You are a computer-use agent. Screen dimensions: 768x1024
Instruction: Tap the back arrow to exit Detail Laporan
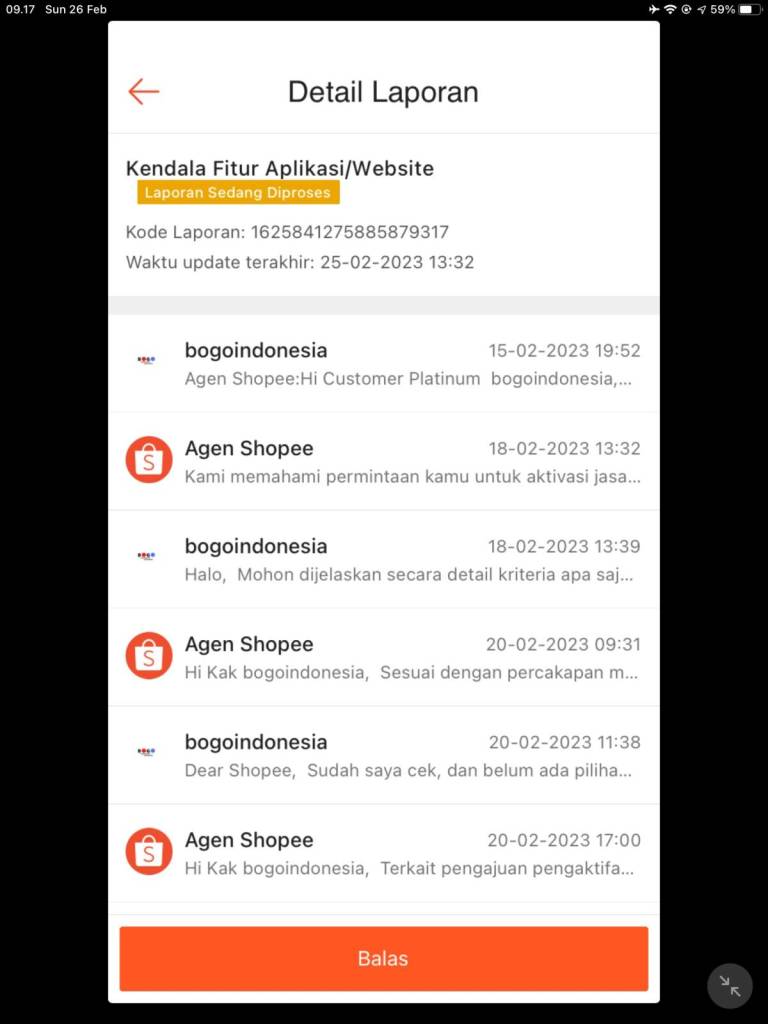(x=143, y=91)
